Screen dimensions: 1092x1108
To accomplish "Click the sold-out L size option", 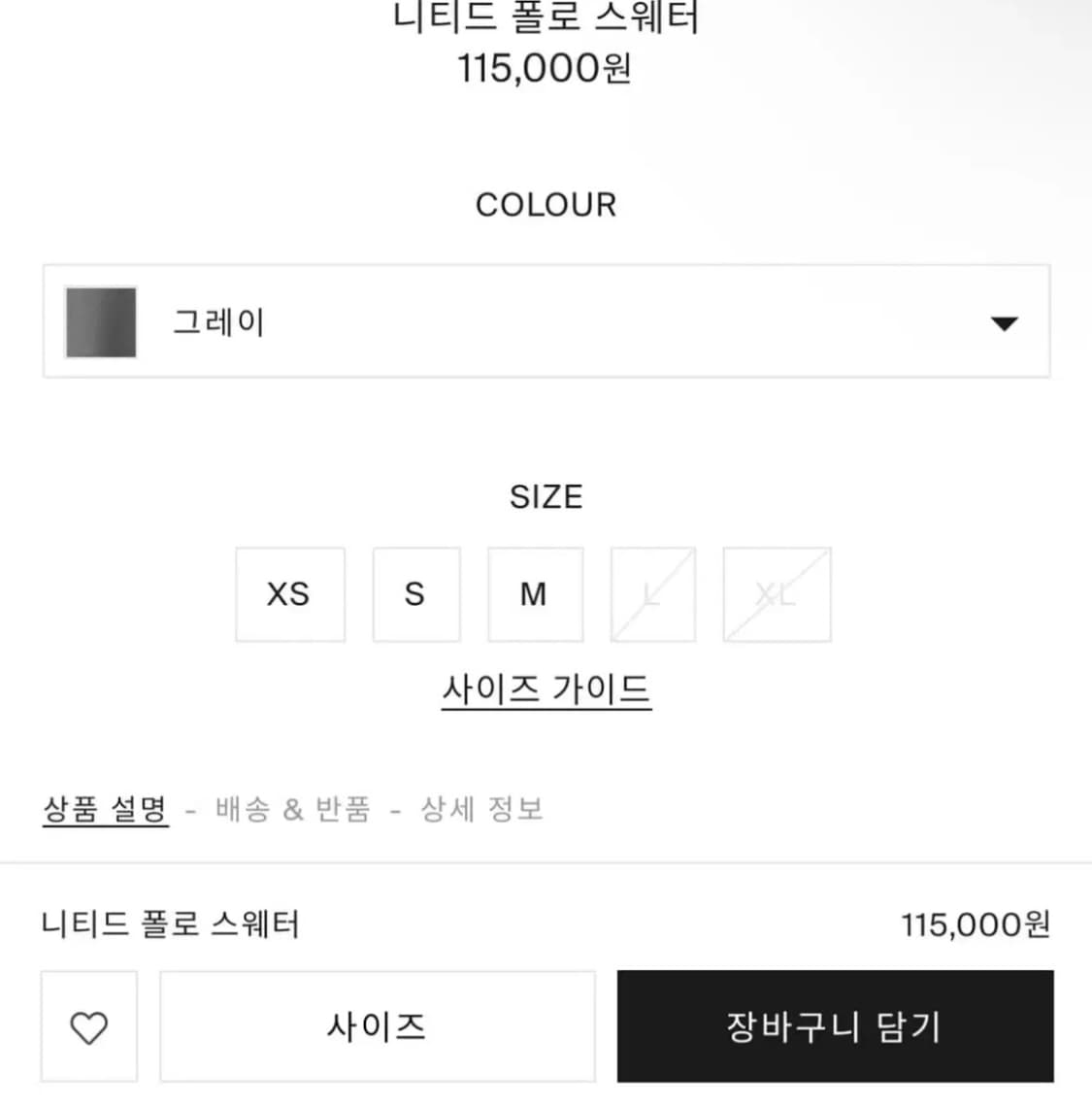I will (652, 594).
